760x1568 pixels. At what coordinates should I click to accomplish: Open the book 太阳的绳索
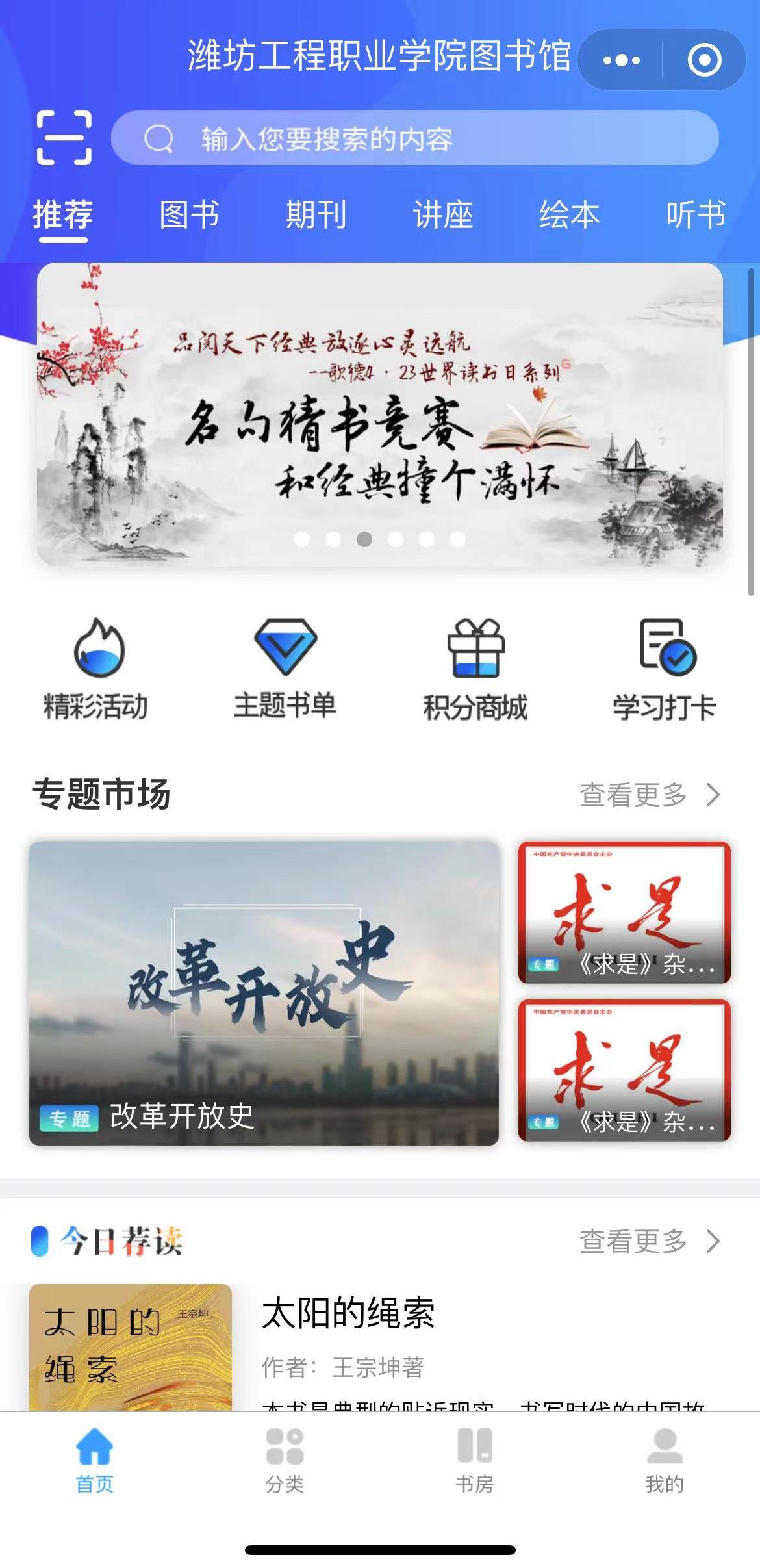348,1313
